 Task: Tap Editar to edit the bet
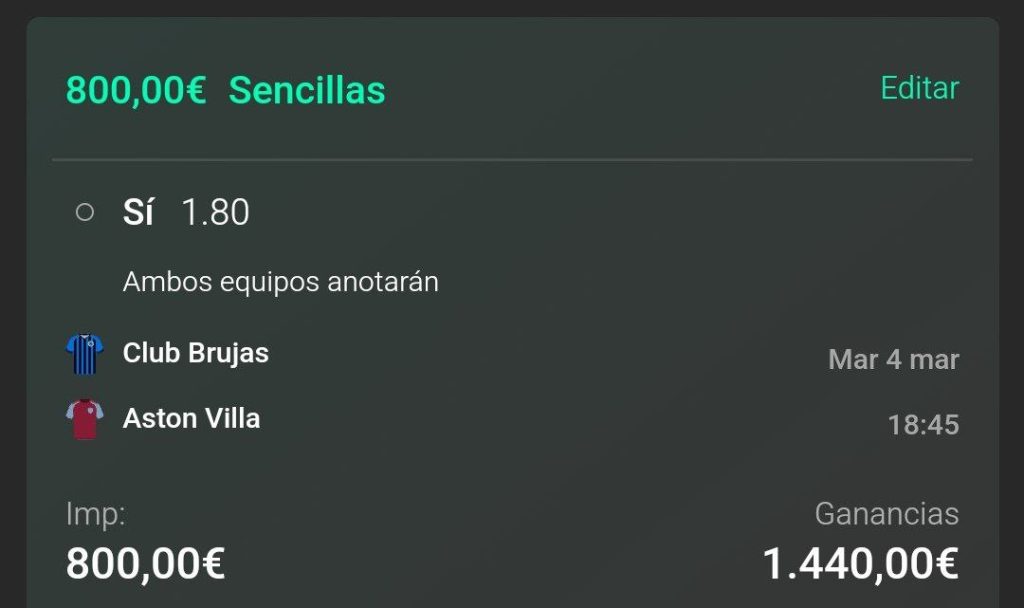tap(920, 88)
